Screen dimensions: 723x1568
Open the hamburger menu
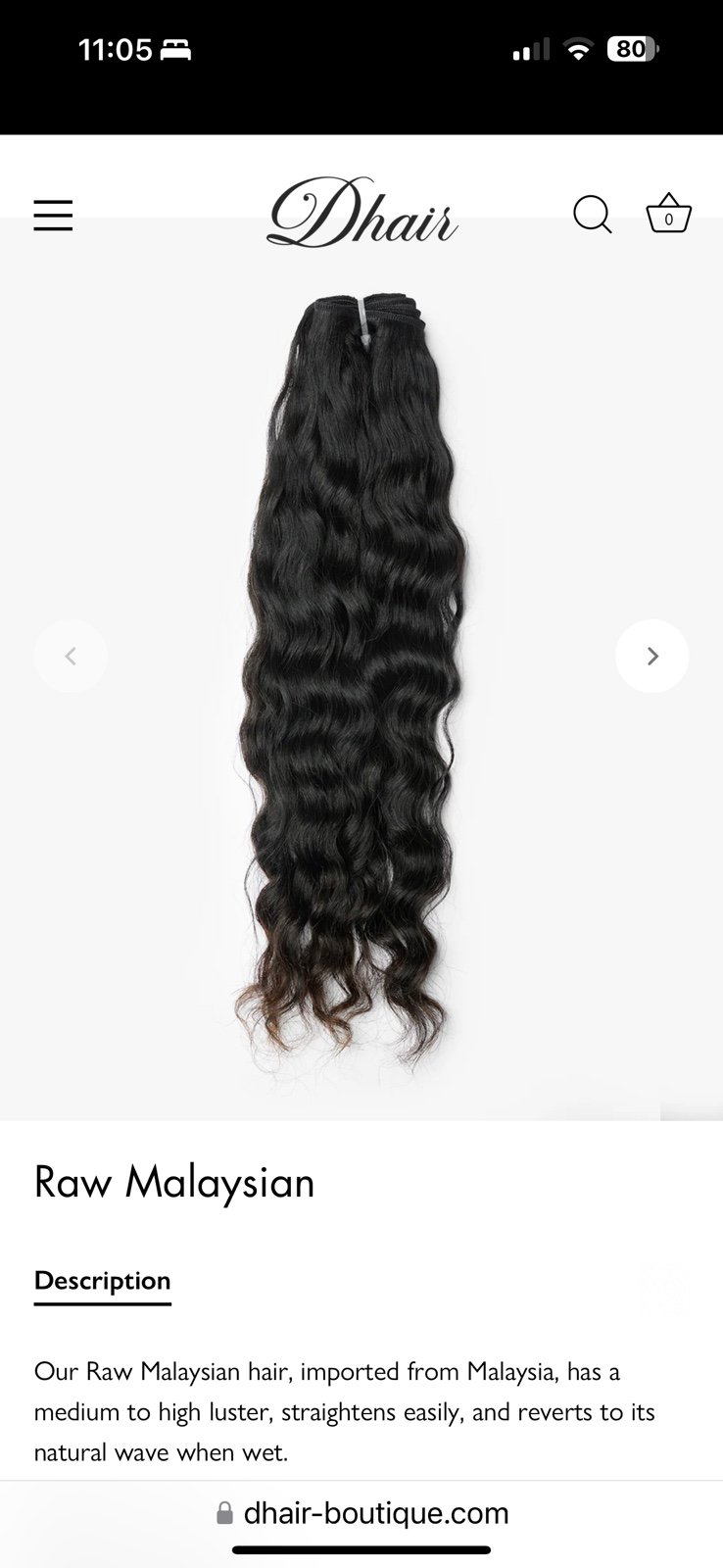pyautogui.click(x=53, y=215)
